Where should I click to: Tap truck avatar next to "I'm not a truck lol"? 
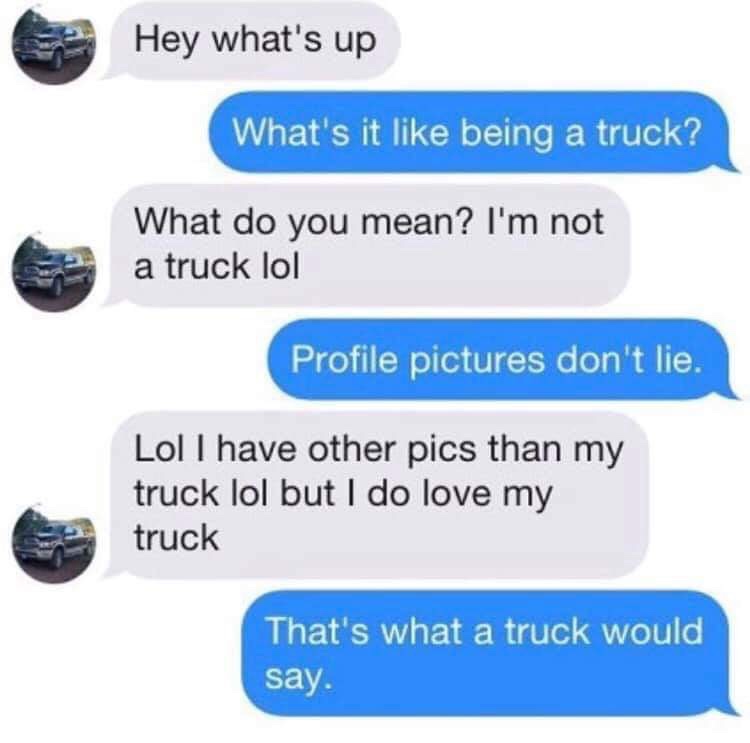(x=54, y=271)
